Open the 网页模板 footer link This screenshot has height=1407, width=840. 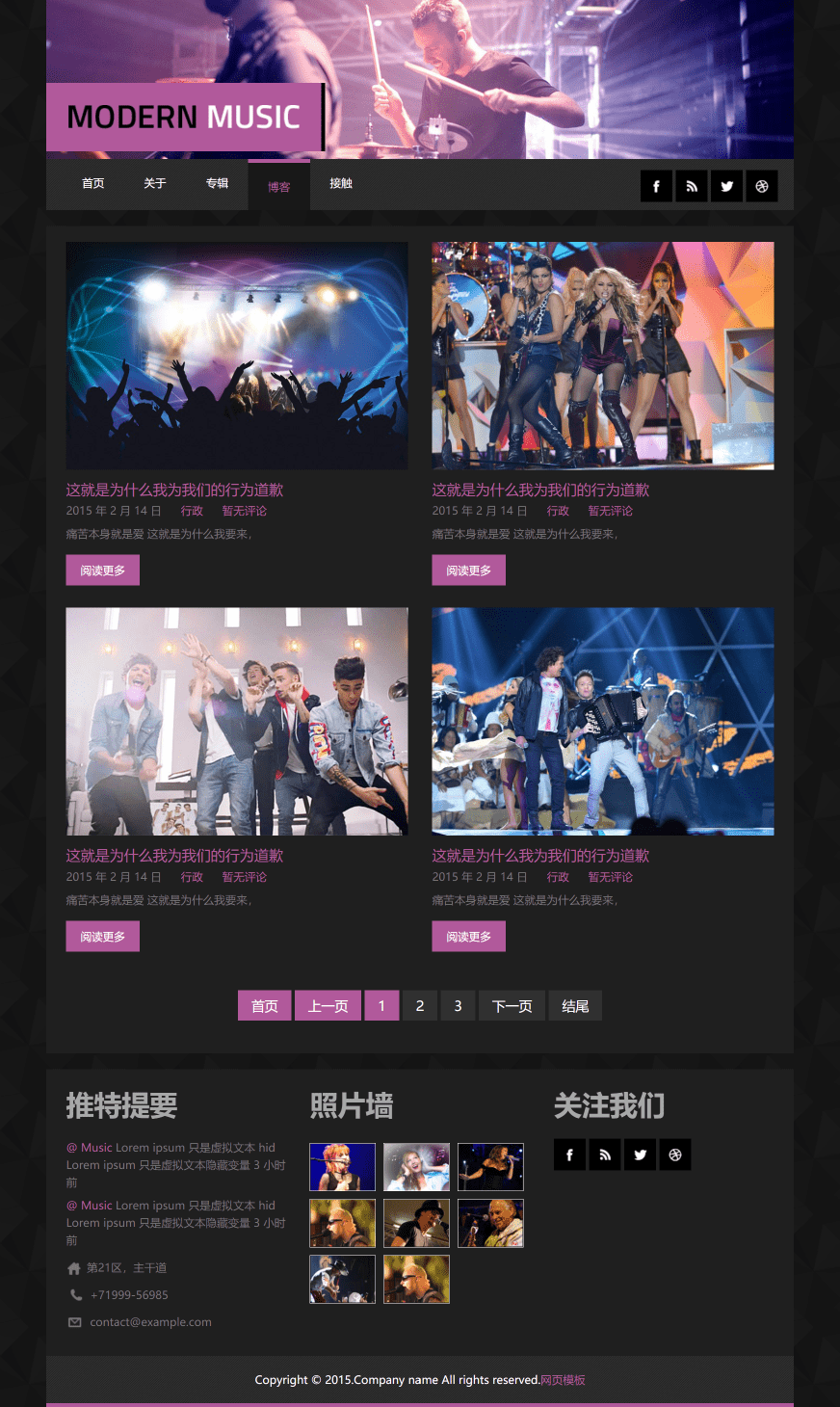563,1380
